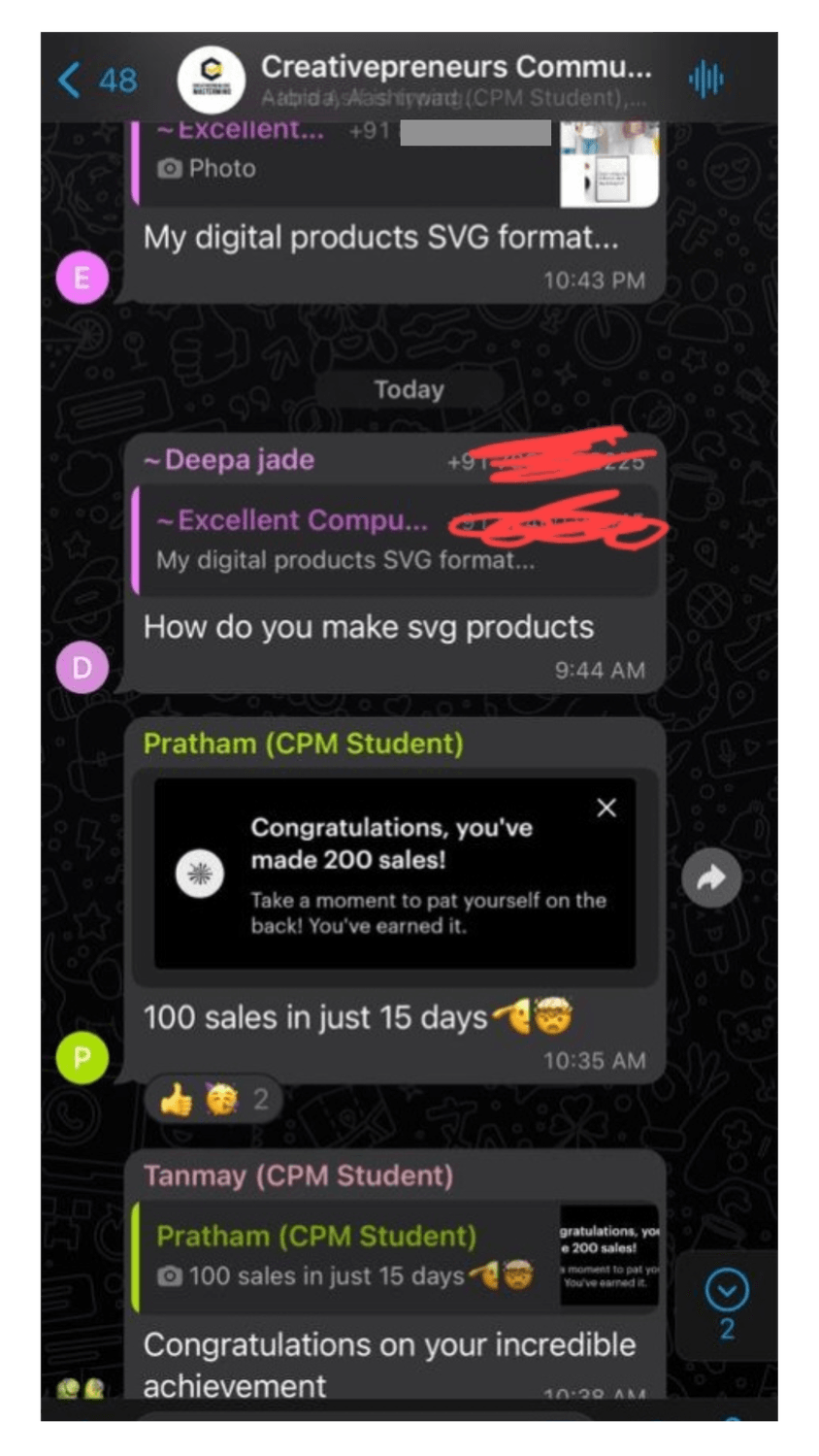Open Pratham's profile avatar
Screen dimensions: 819x1456
(82, 1058)
